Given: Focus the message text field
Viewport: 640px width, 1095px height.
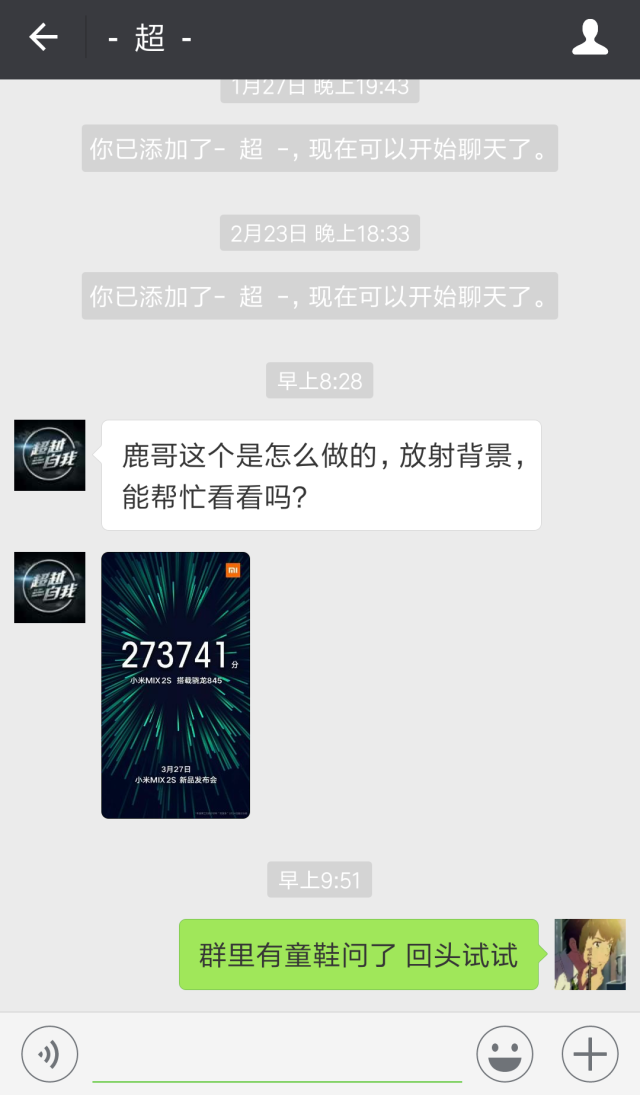Looking at the screenshot, I should (x=277, y=1054).
